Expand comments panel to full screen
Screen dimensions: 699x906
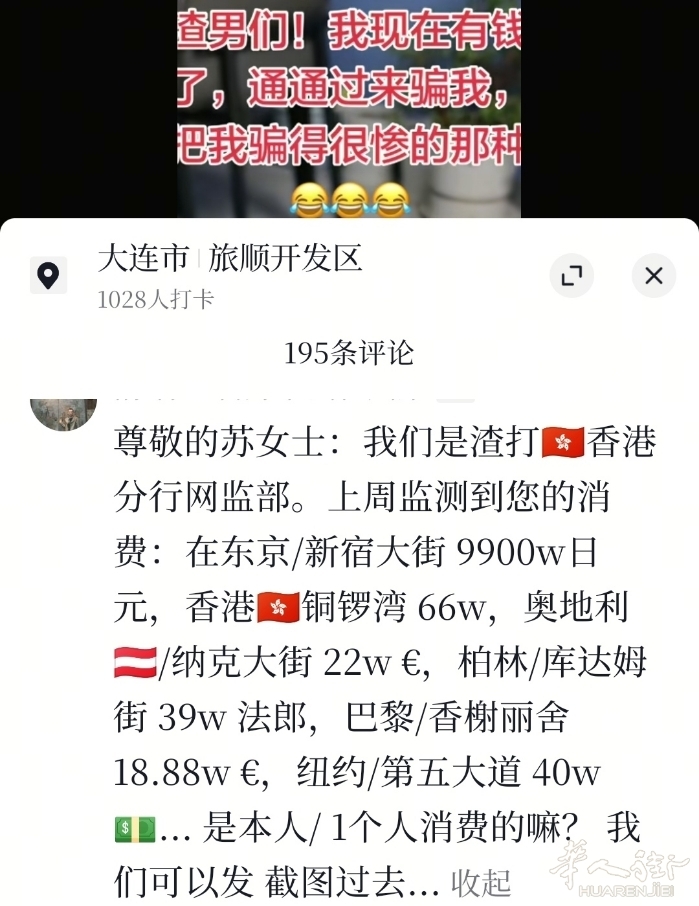(571, 275)
